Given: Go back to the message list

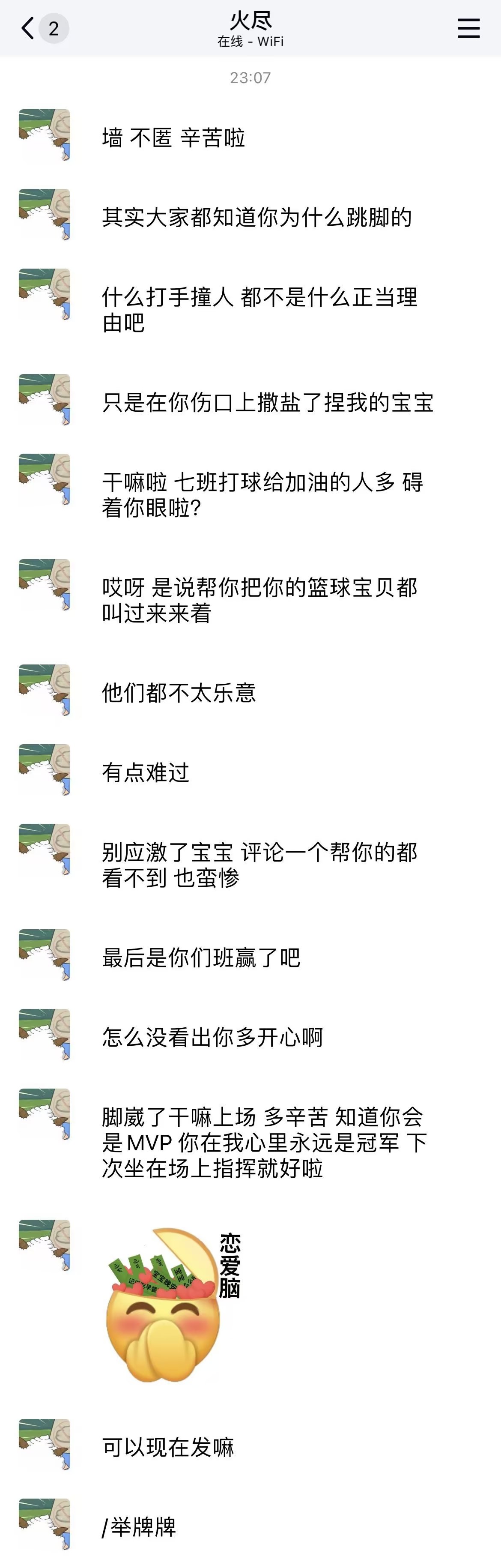Looking at the screenshot, I should [x=28, y=29].
